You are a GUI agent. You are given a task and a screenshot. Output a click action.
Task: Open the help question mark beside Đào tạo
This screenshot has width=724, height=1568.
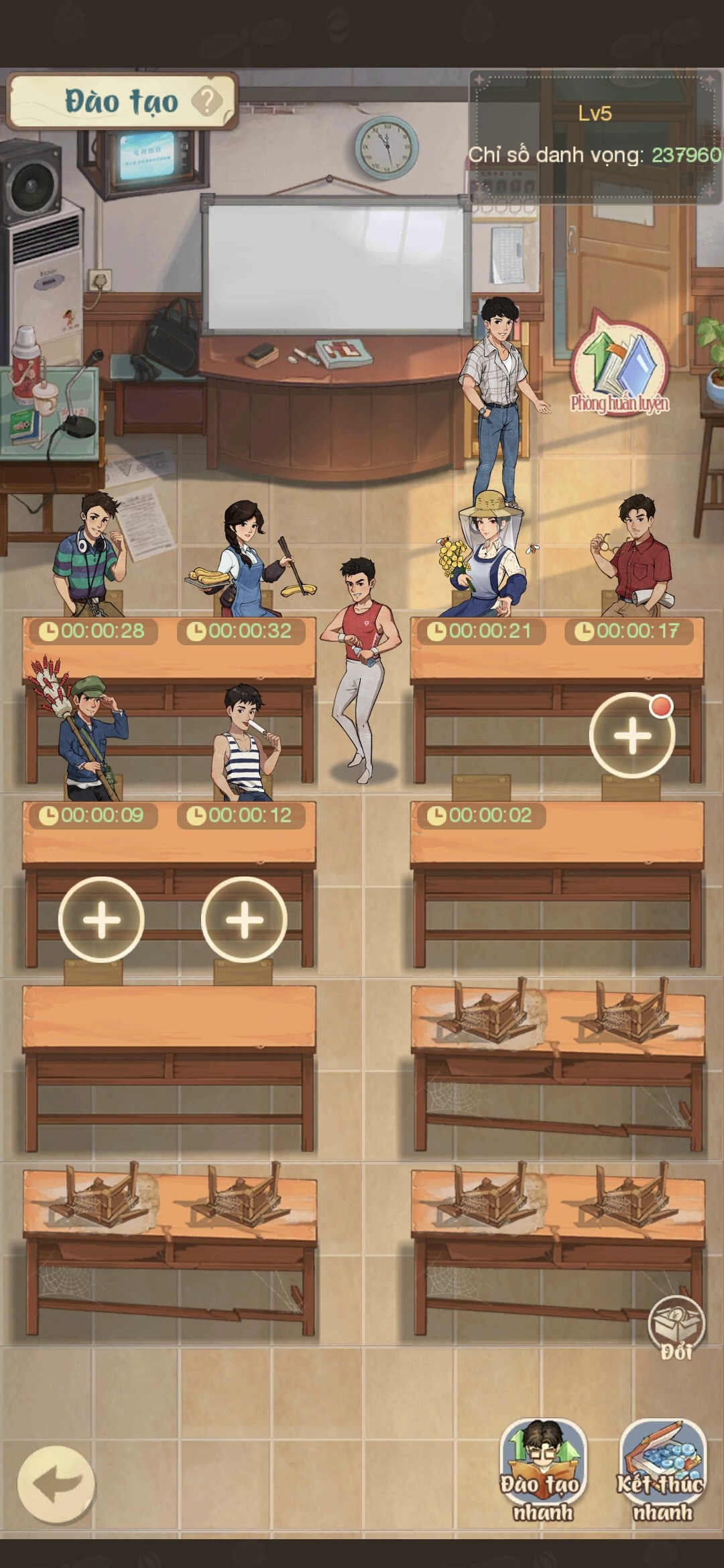207,101
